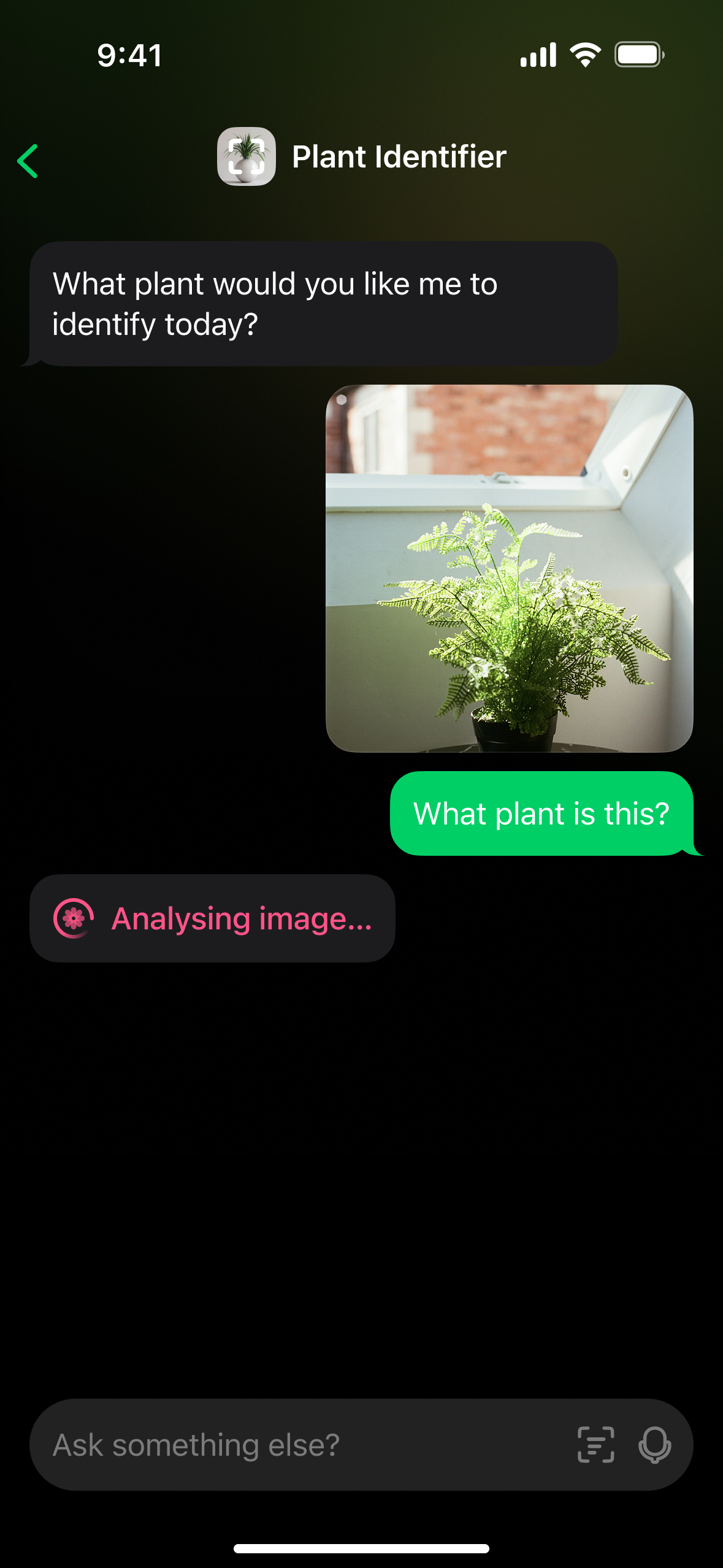
Task: Tap the 9:41 clock in the status bar
Action: point(128,56)
